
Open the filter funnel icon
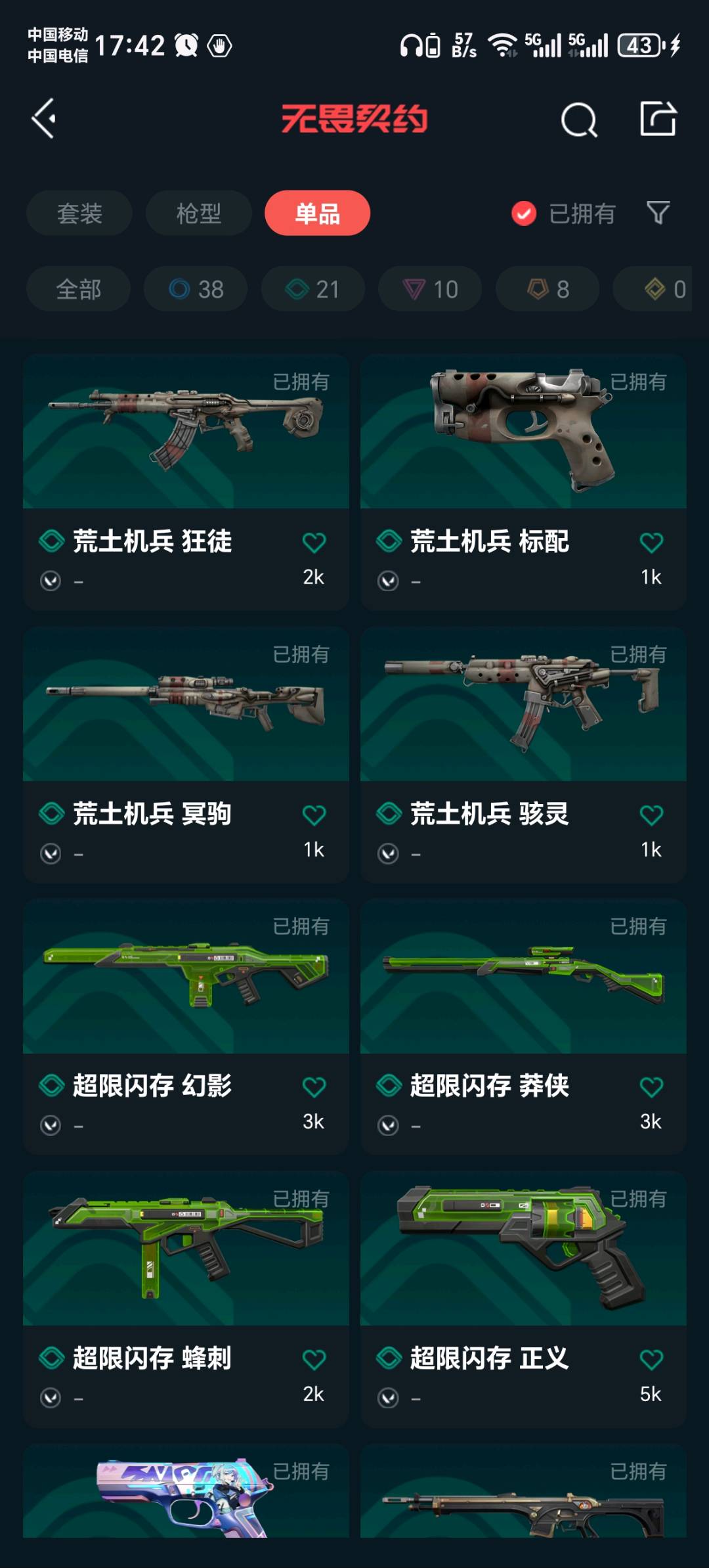pos(658,213)
